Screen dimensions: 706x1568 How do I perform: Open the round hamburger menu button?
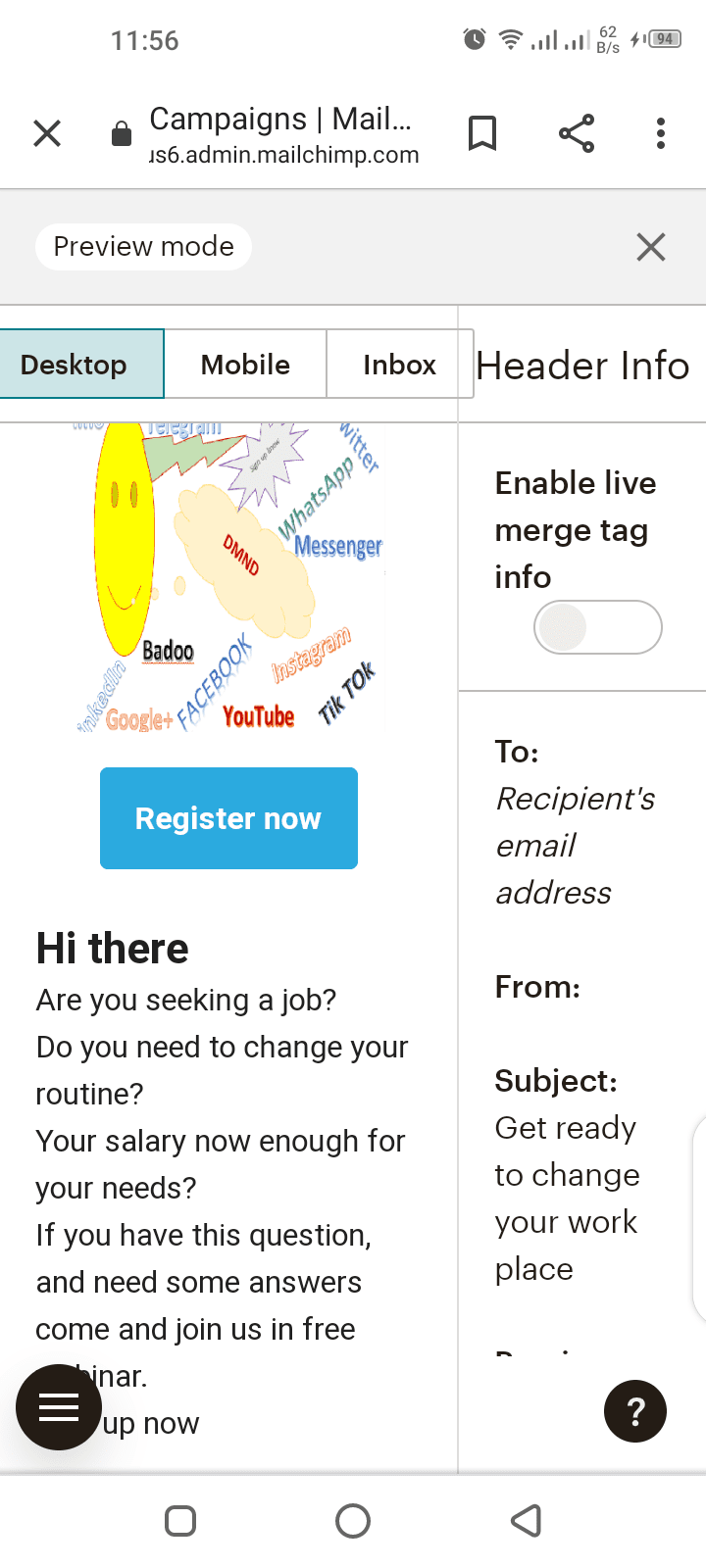pos(59,1407)
